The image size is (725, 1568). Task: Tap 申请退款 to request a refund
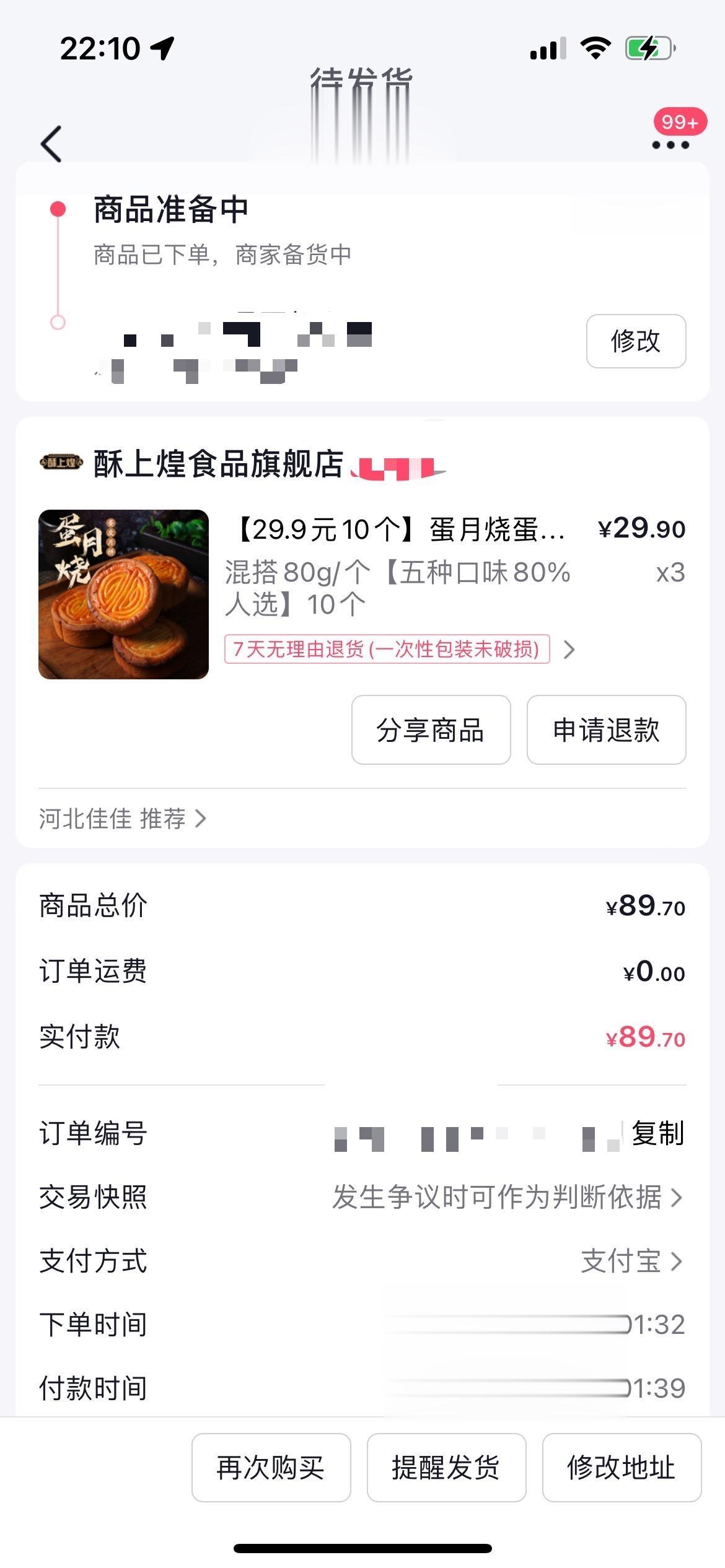pos(606,730)
